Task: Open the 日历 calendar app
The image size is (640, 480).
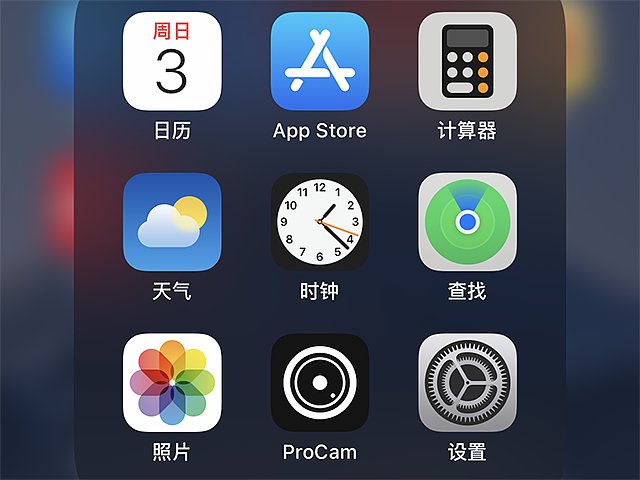Action: pyautogui.click(x=172, y=62)
